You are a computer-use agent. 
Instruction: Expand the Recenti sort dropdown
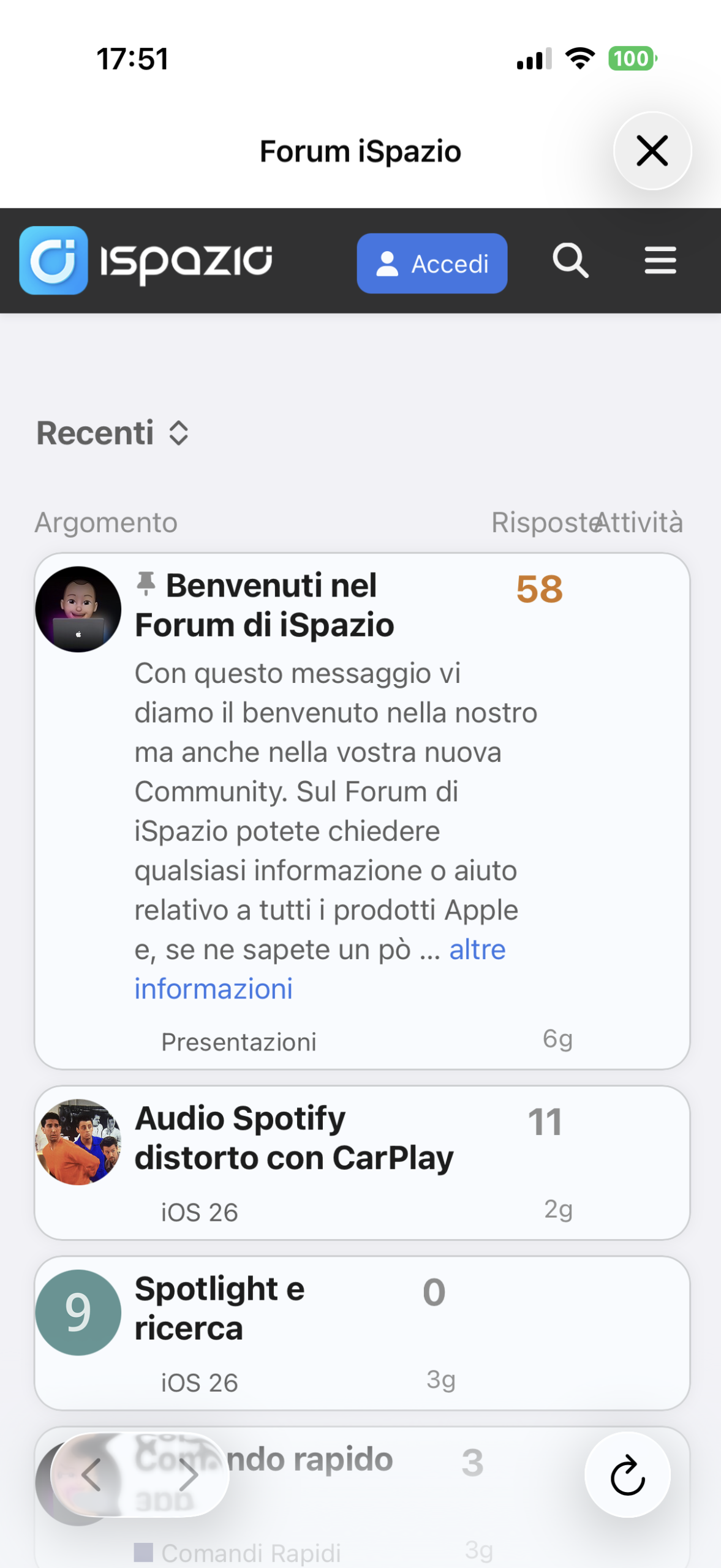[113, 433]
